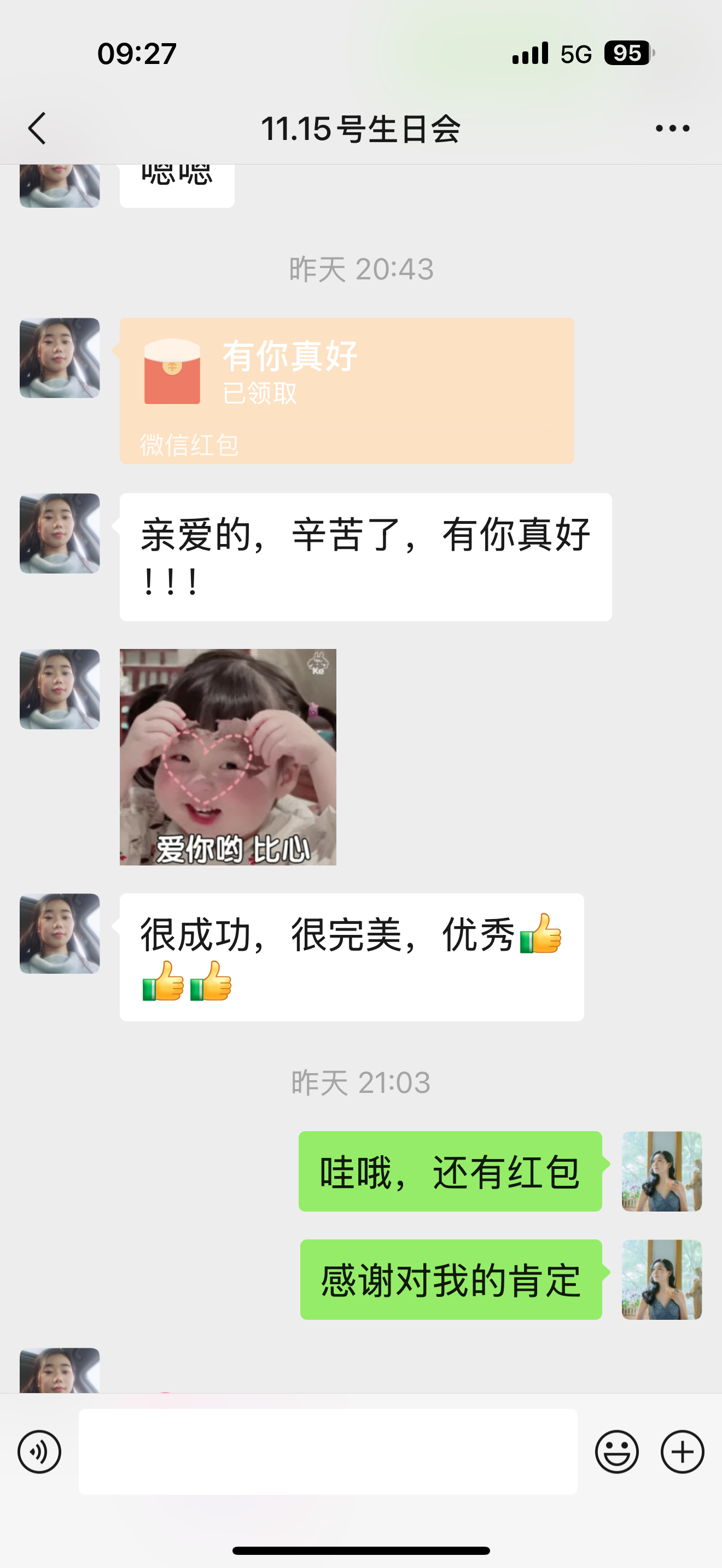The width and height of the screenshot is (722, 1568).
Task: Open the chat info three-dot menu
Action: pyautogui.click(x=672, y=128)
